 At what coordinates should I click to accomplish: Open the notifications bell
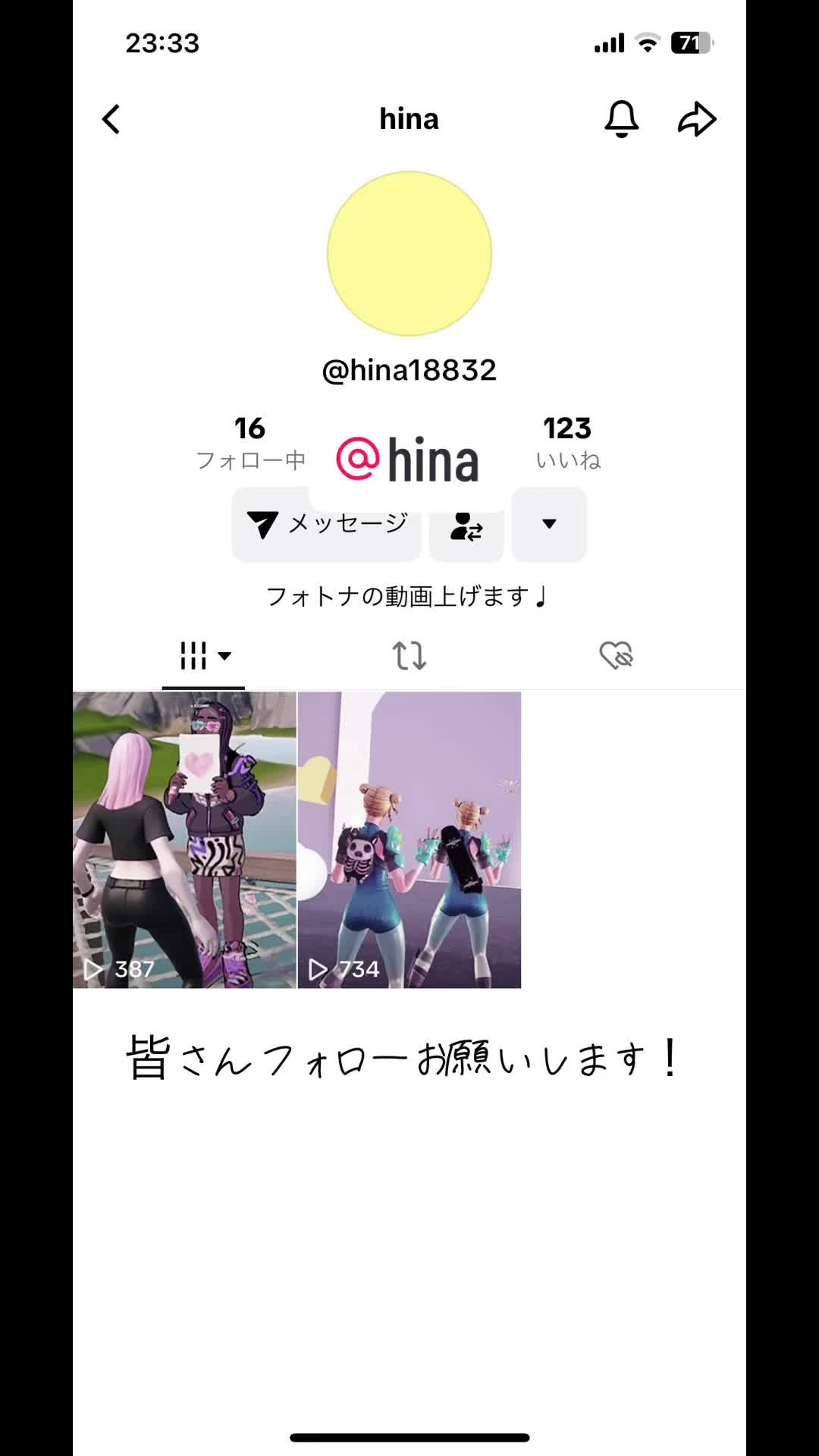pos(621,119)
